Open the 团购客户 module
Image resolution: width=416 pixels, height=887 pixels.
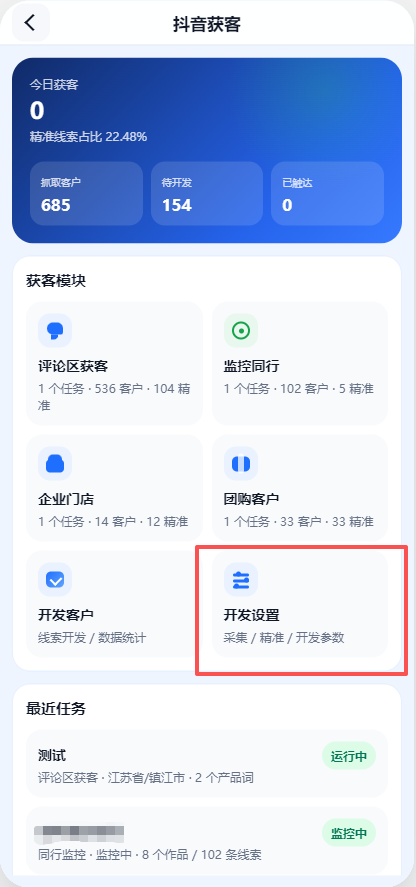pos(300,488)
